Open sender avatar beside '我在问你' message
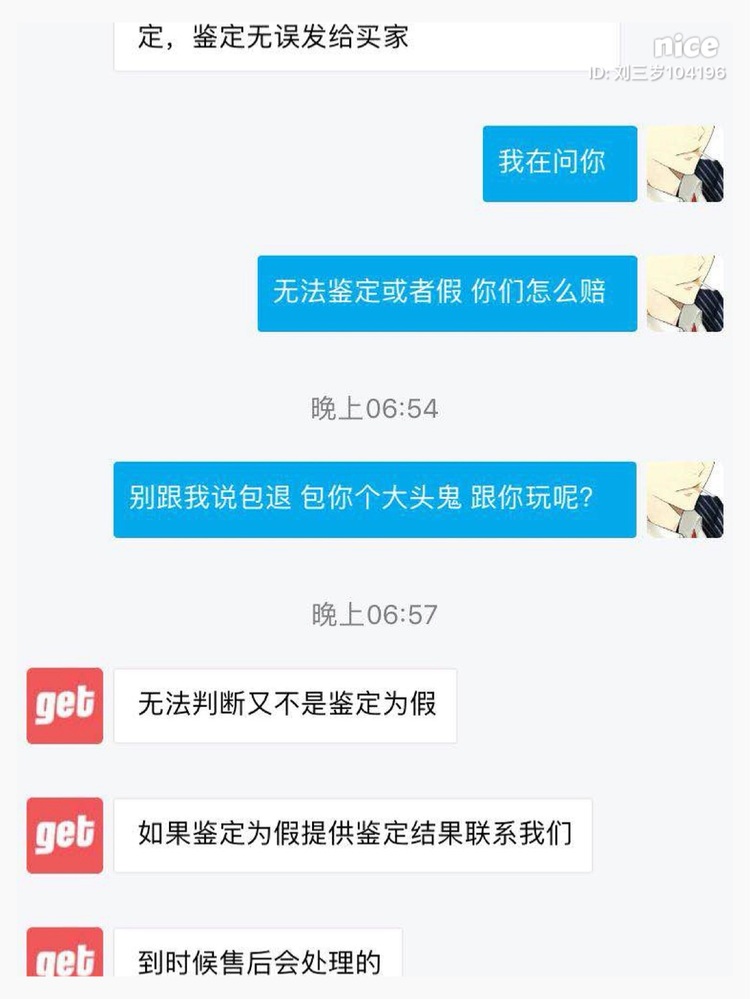Screen dimensions: 750x999 685,164
